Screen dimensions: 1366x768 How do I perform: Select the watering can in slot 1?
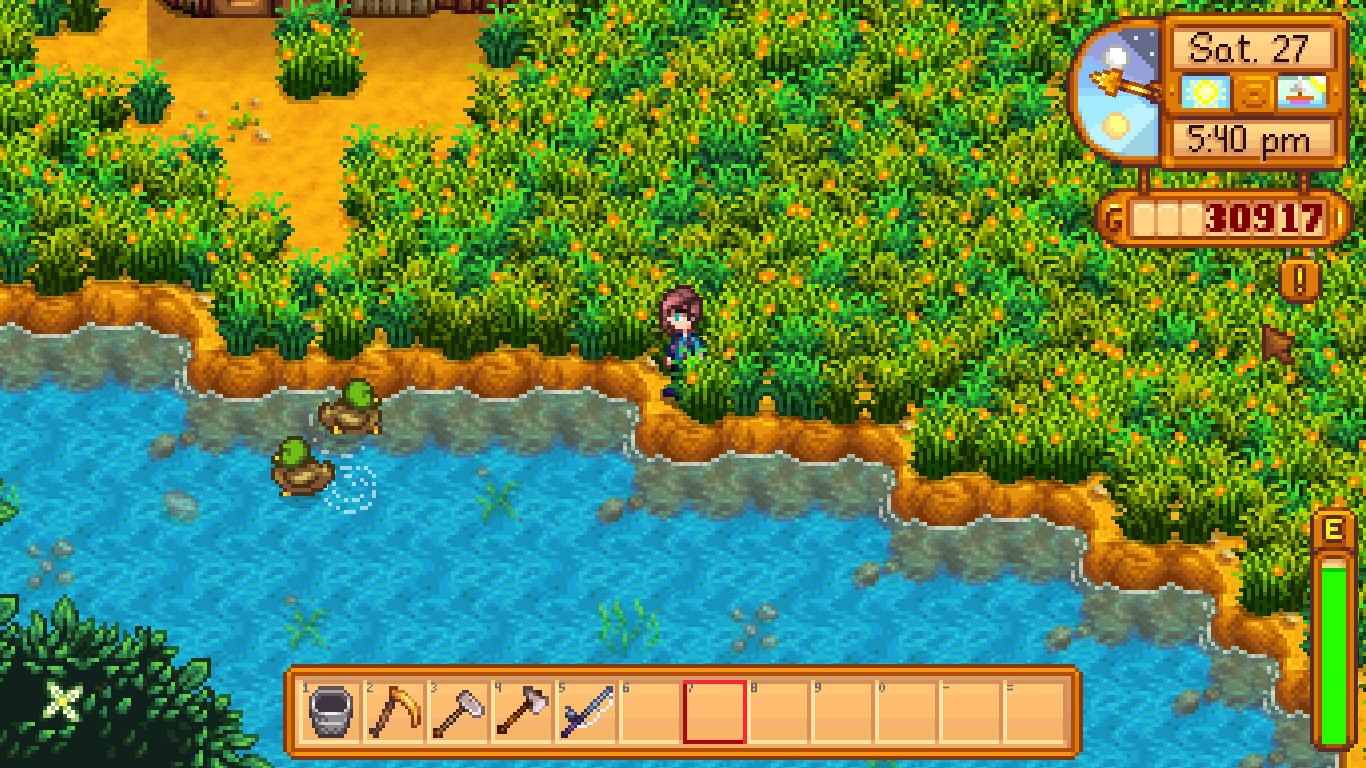(330, 713)
